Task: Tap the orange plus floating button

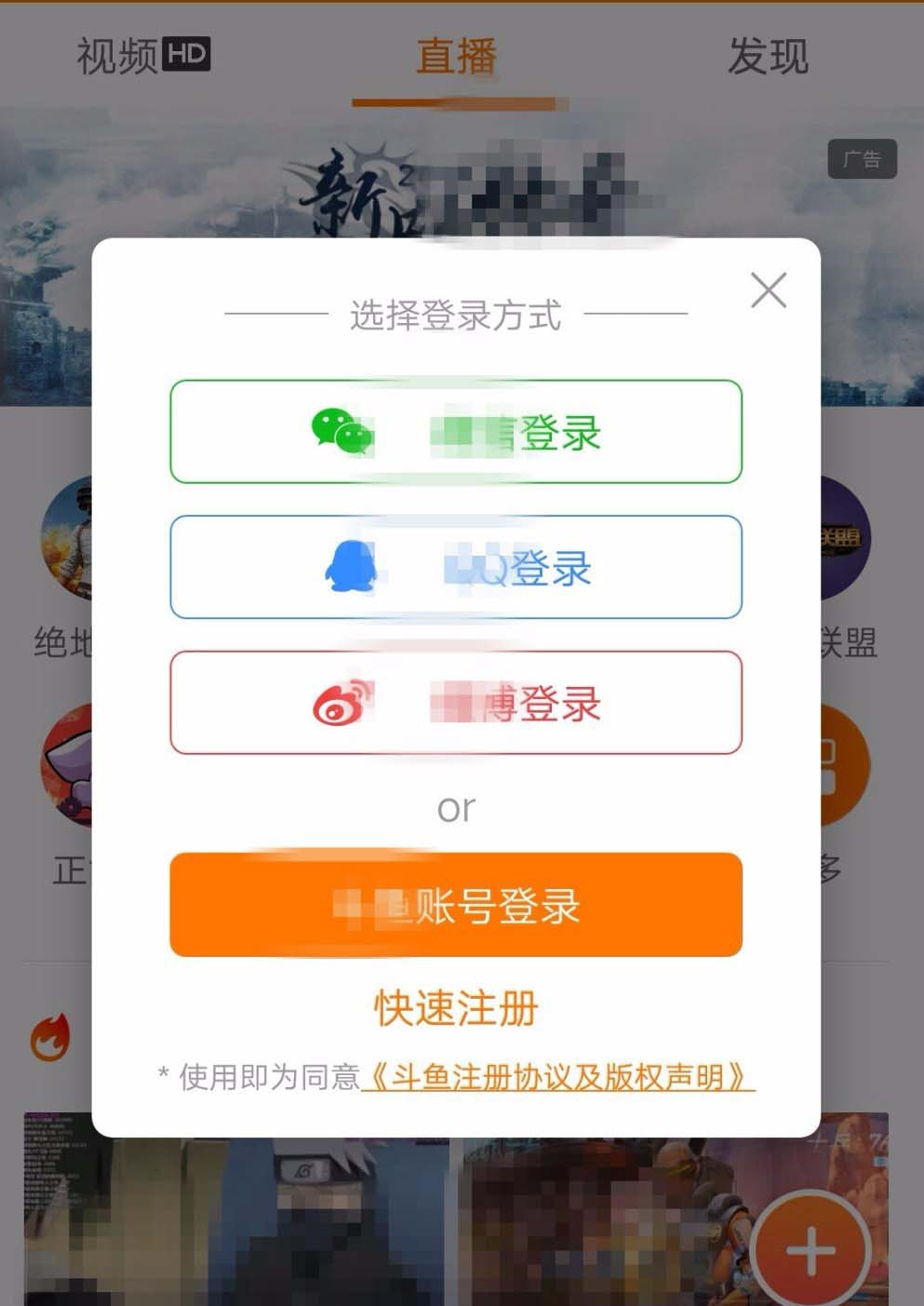Action: click(810, 1250)
